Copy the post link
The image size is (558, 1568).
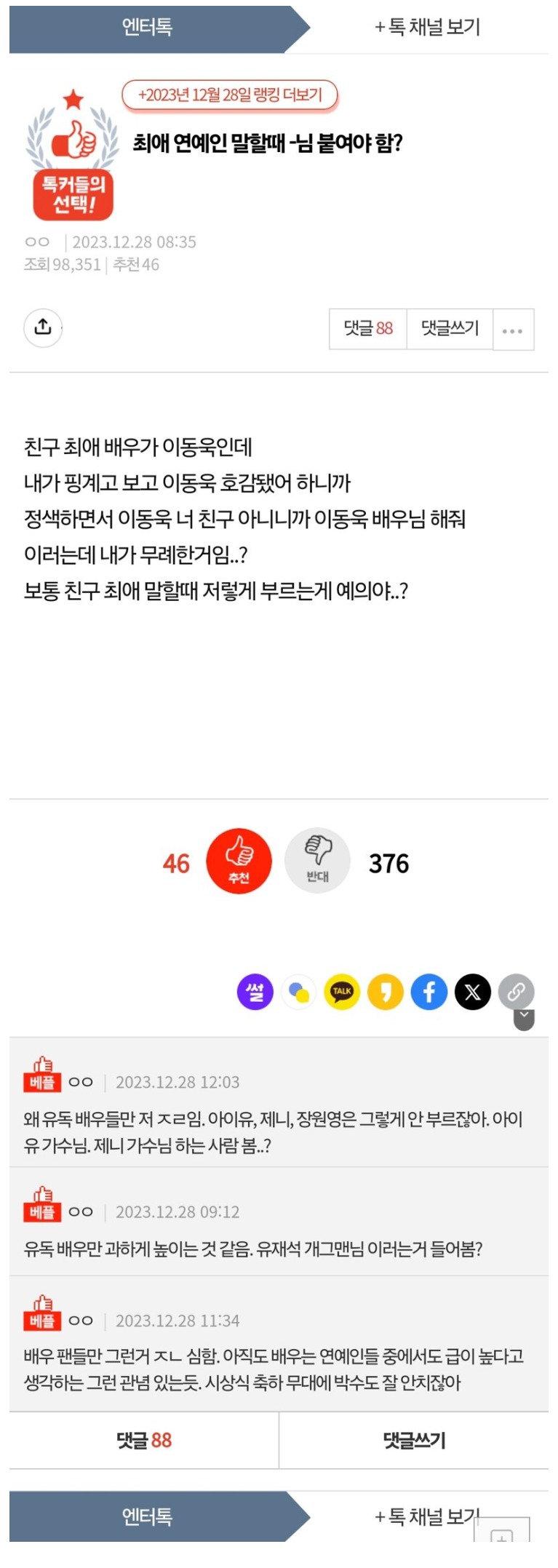click(x=517, y=992)
